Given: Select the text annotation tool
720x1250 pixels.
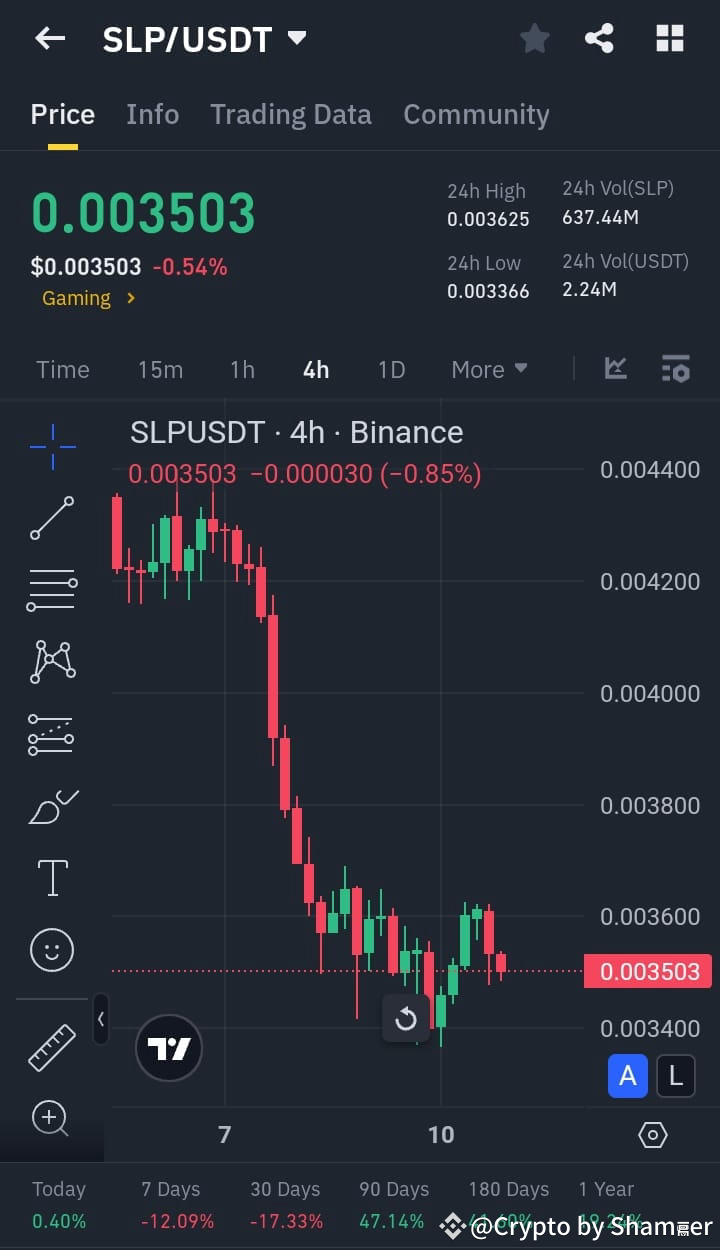Looking at the screenshot, I should point(51,877).
